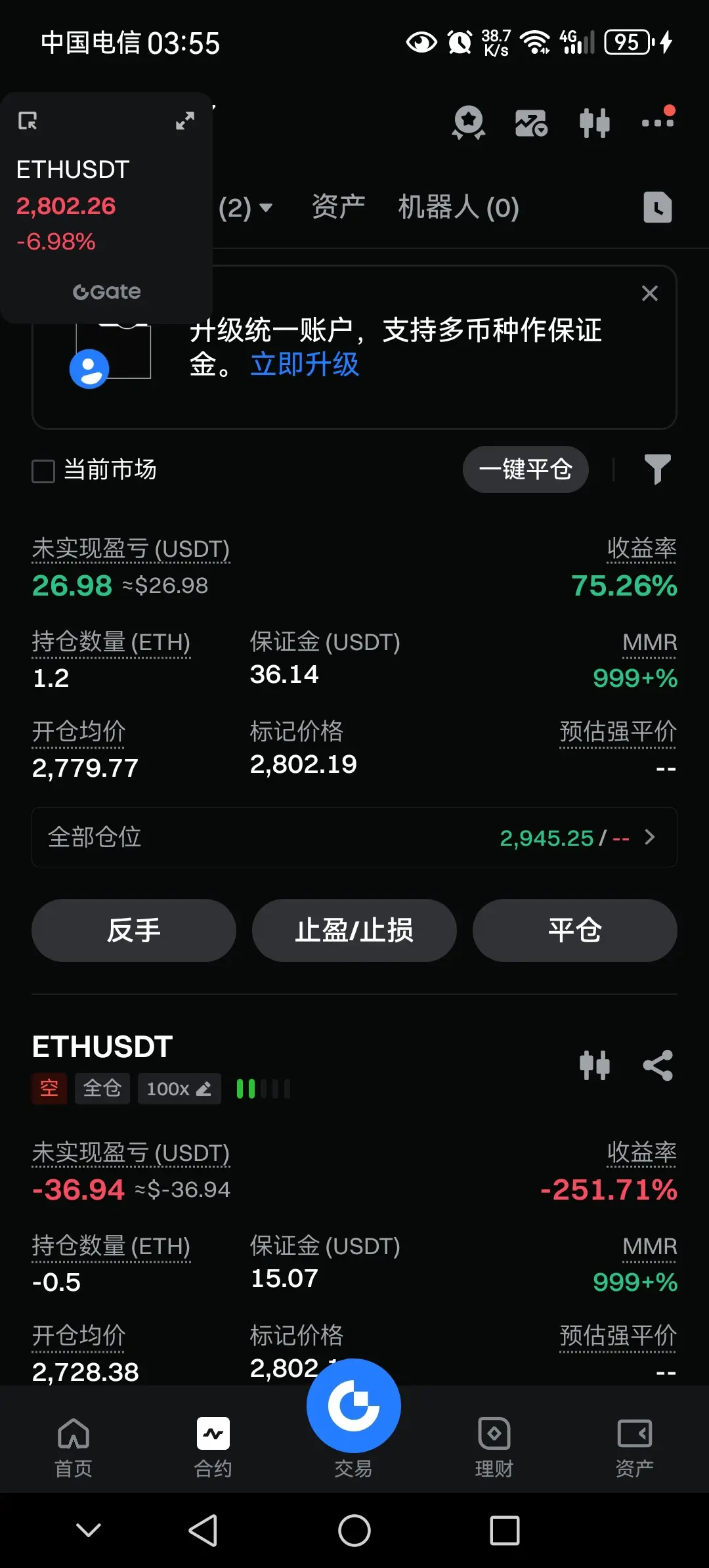The image size is (709, 1568).
Task: Open the three-dot more menu
Action: point(658,121)
